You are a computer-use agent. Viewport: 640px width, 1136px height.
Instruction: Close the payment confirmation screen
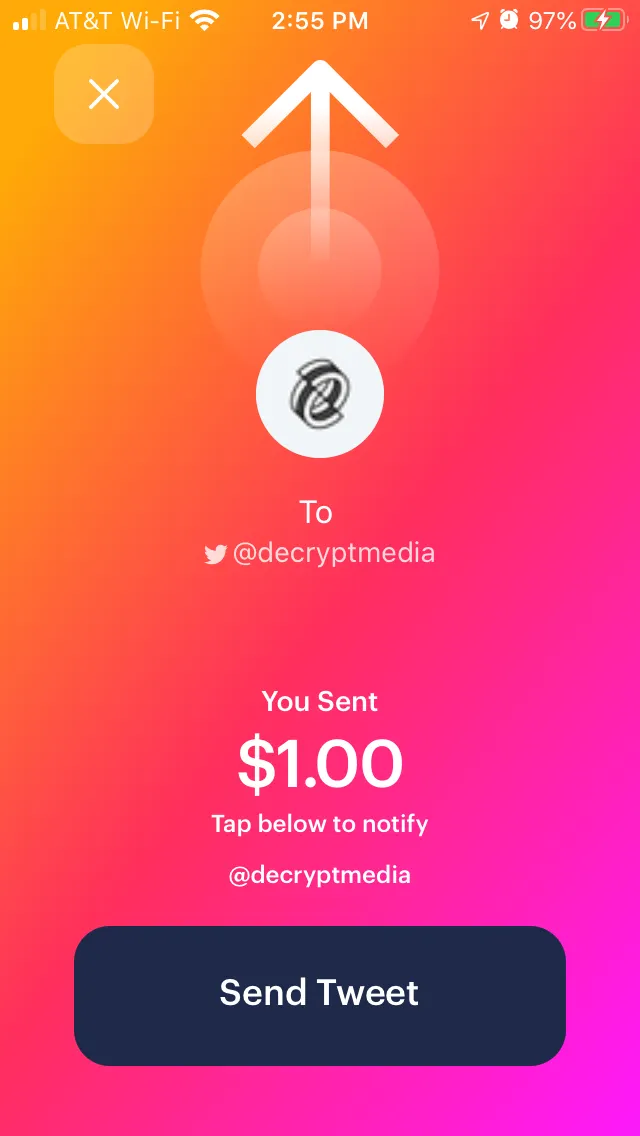click(104, 95)
